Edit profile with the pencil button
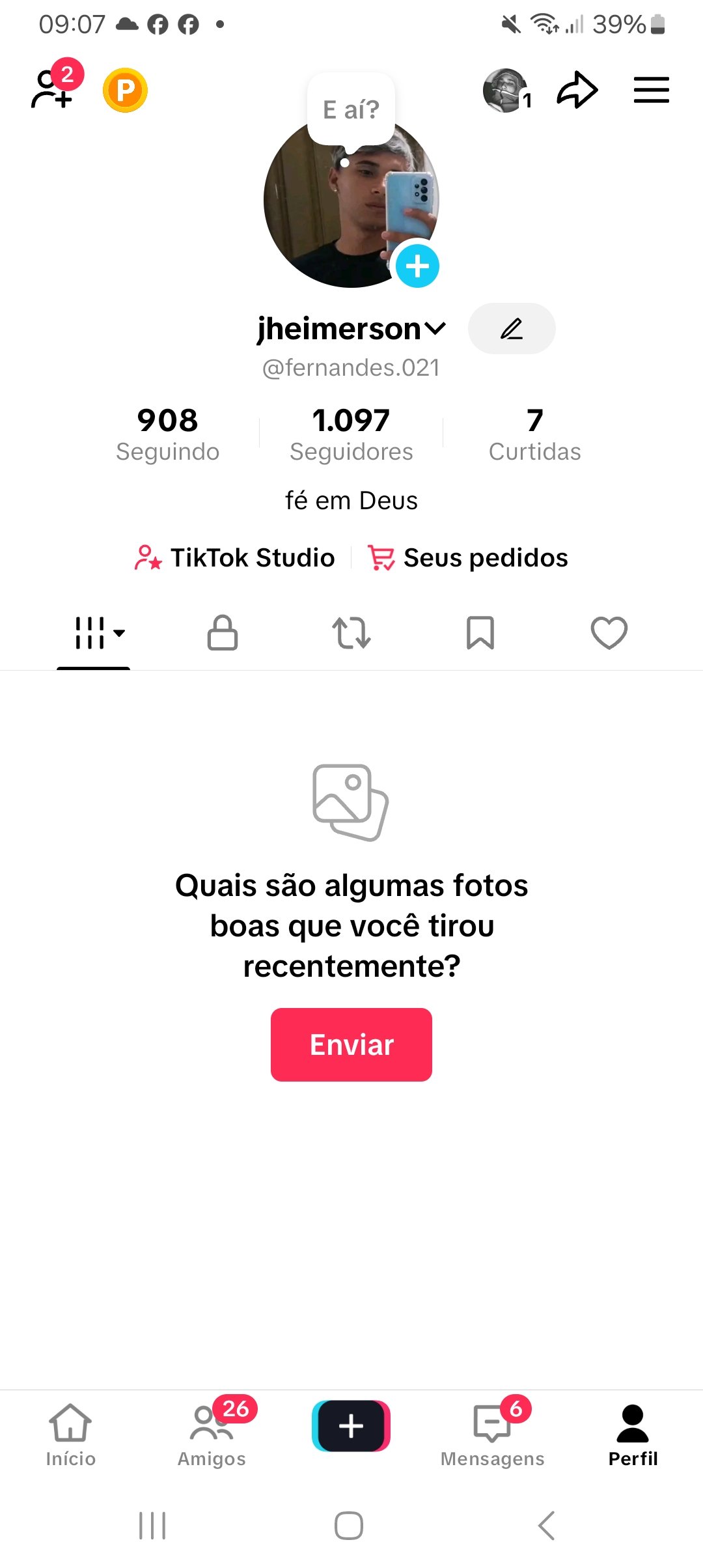 (512, 329)
